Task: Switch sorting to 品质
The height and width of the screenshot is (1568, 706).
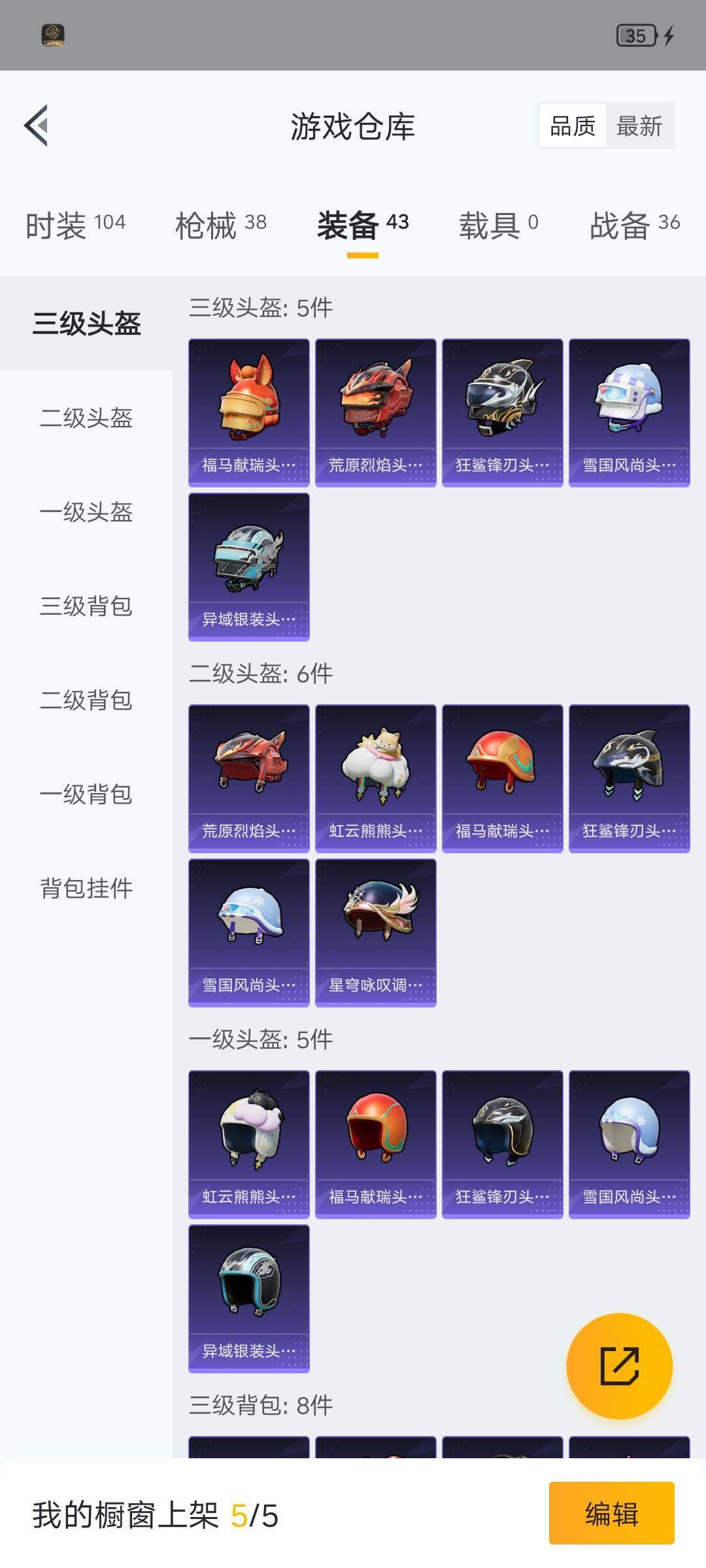Action: coord(571,125)
